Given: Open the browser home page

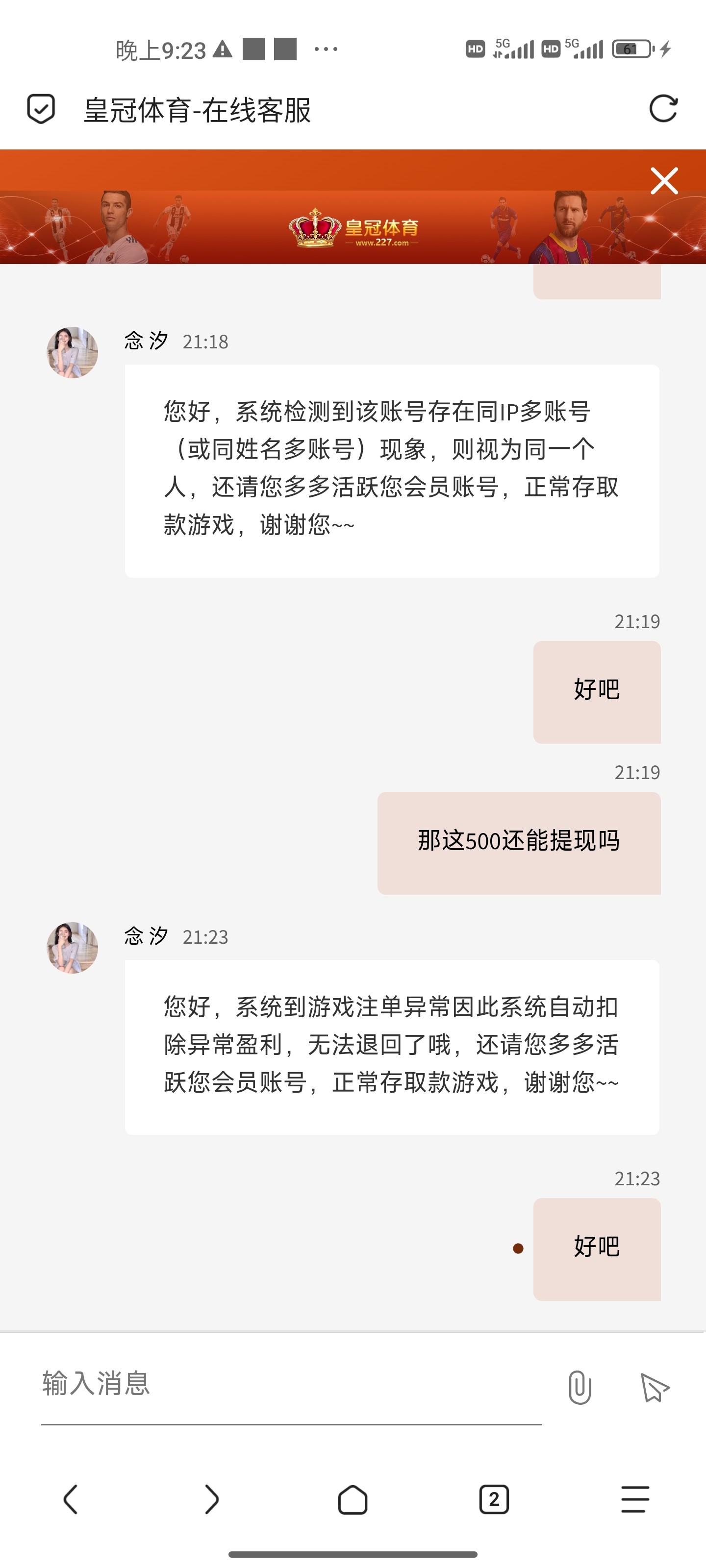Looking at the screenshot, I should click(353, 1498).
